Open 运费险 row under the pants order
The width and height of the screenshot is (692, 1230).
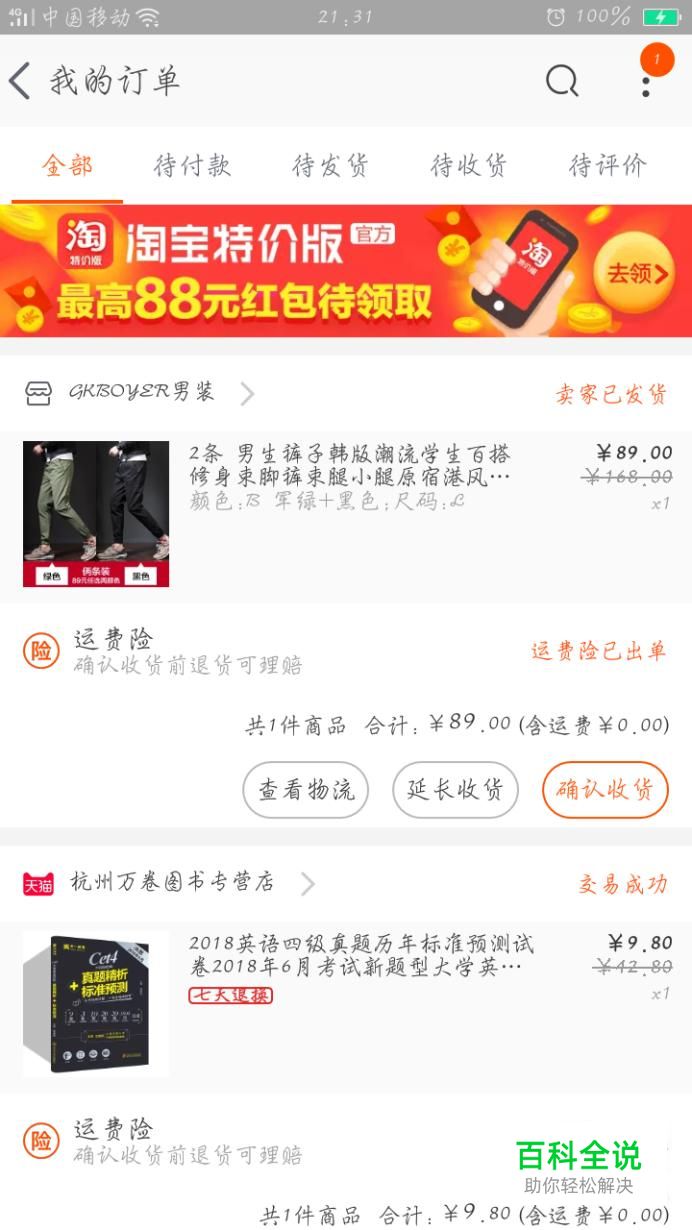[346, 652]
